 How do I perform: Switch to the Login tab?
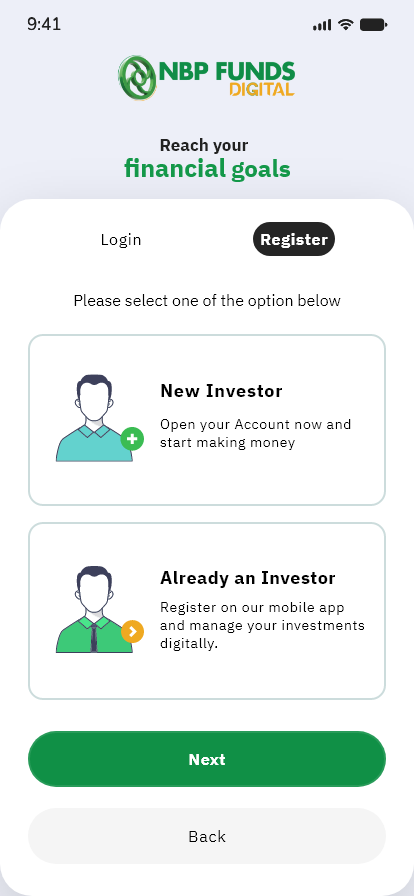click(121, 239)
